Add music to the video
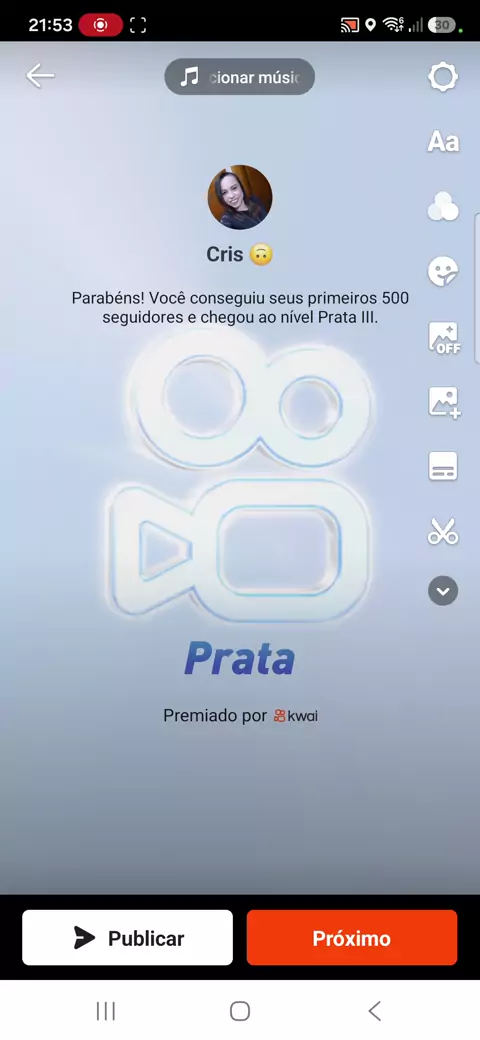The width and height of the screenshot is (480, 1040). (x=239, y=77)
